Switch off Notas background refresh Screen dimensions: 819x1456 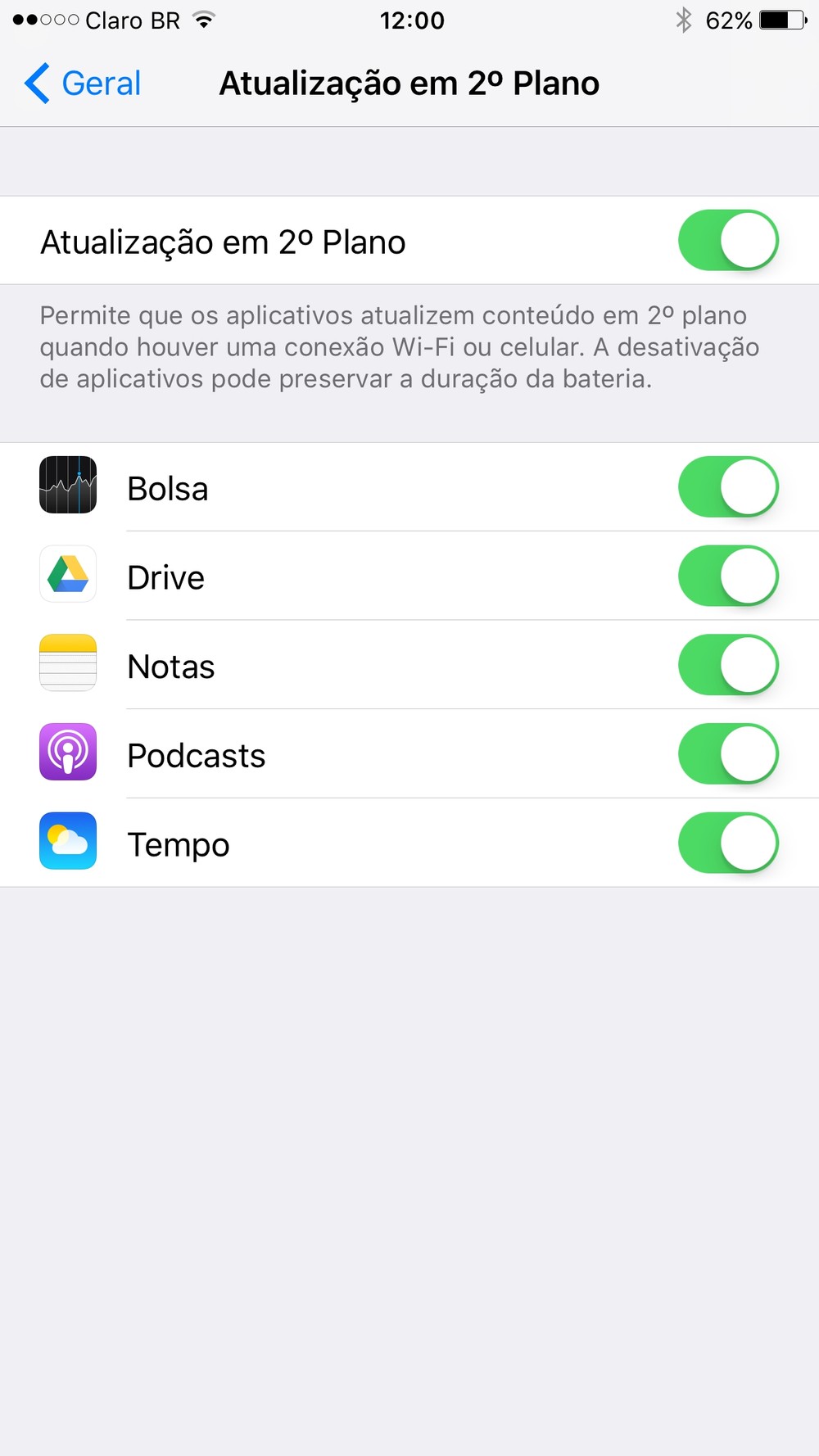727,665
